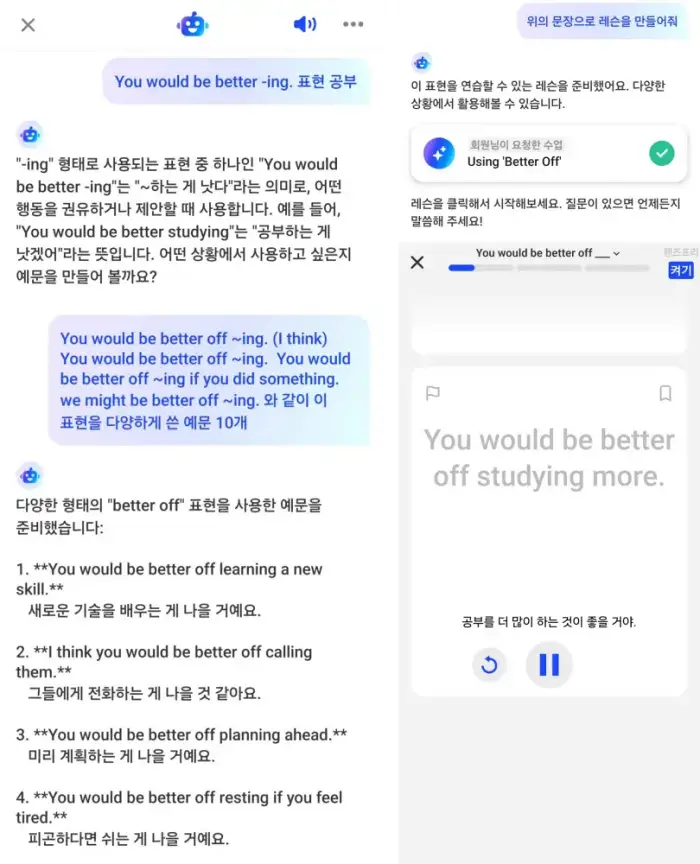Replay the sentence audio
This screenshot has height=864, width=700.
489,665
